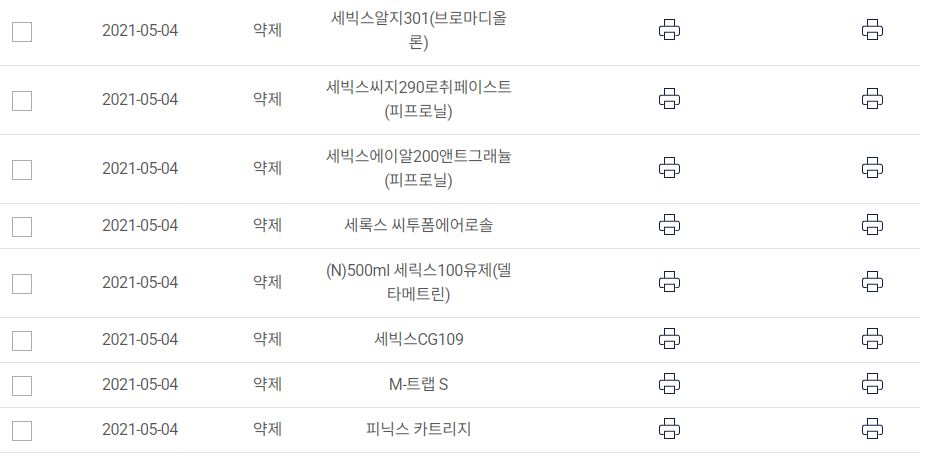Check the box for 피닉스 카트리지
This screenshot has width=935, height=460.
(x=22, y=431)
